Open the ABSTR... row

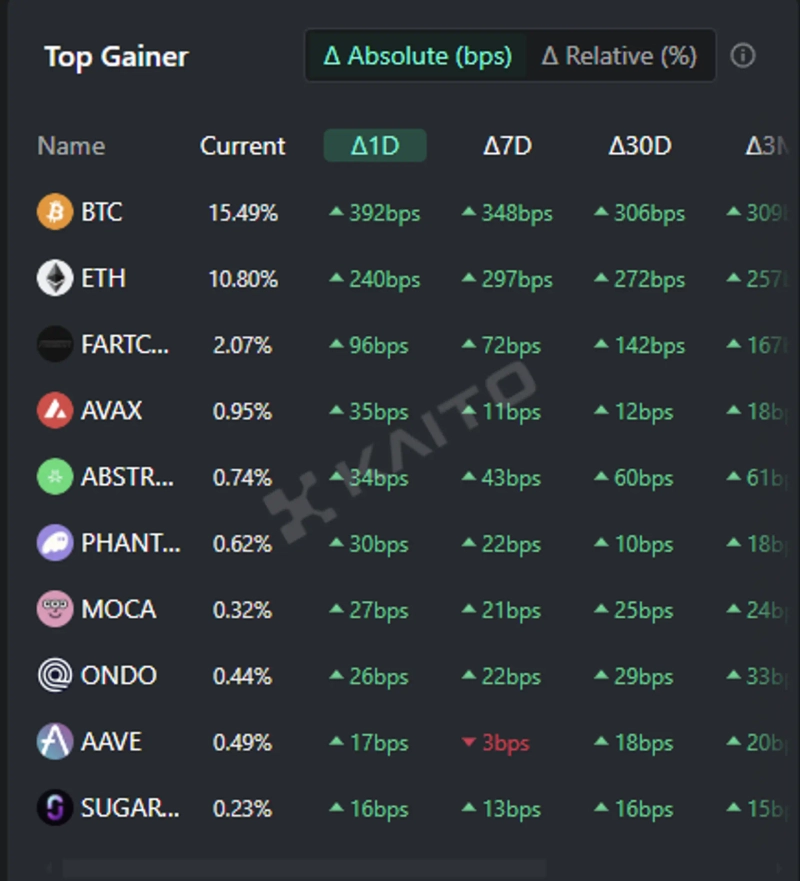pyautogui.click(x=126, y=477)
